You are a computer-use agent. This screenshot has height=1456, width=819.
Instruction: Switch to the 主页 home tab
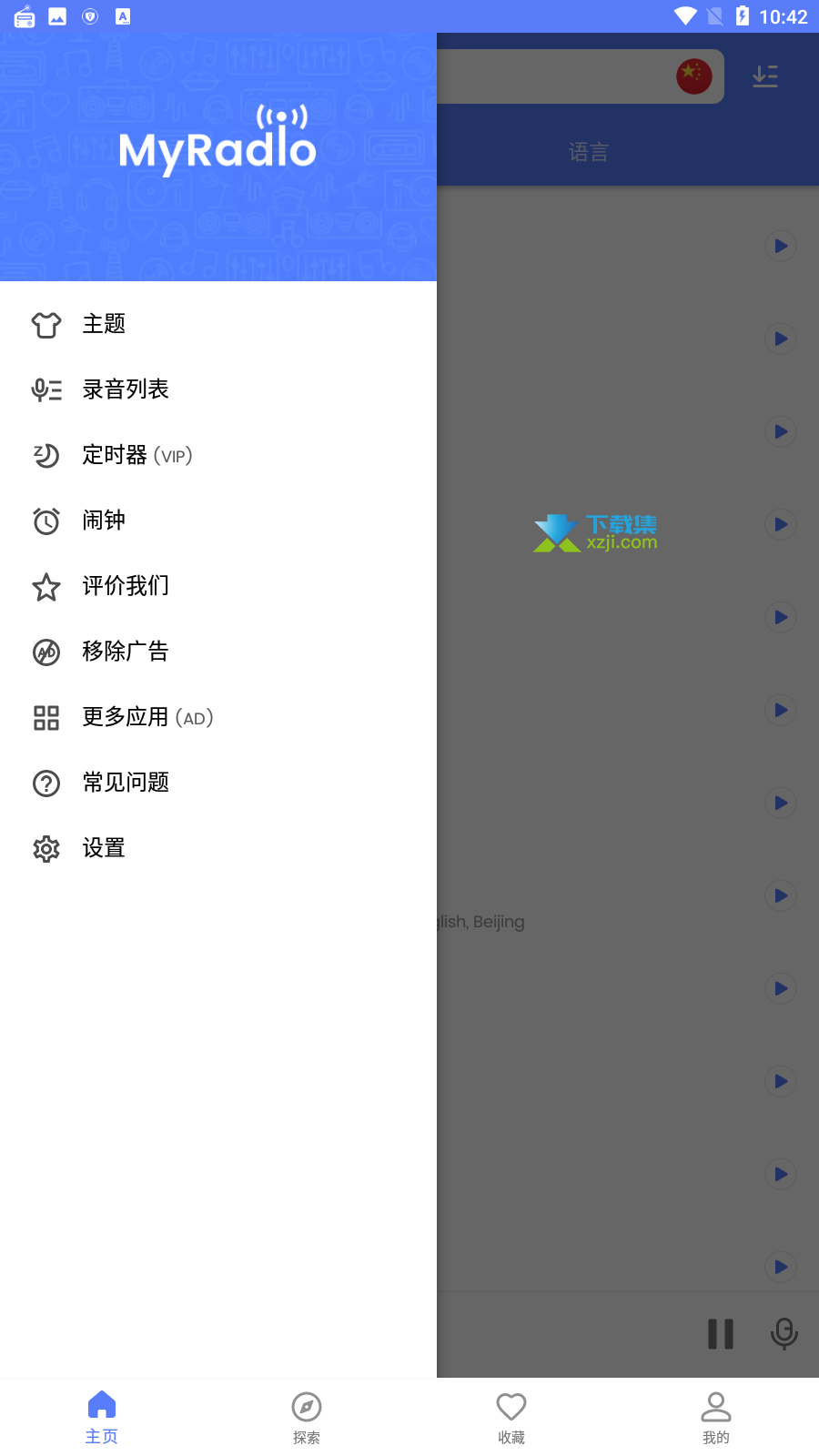(102, 1417)
